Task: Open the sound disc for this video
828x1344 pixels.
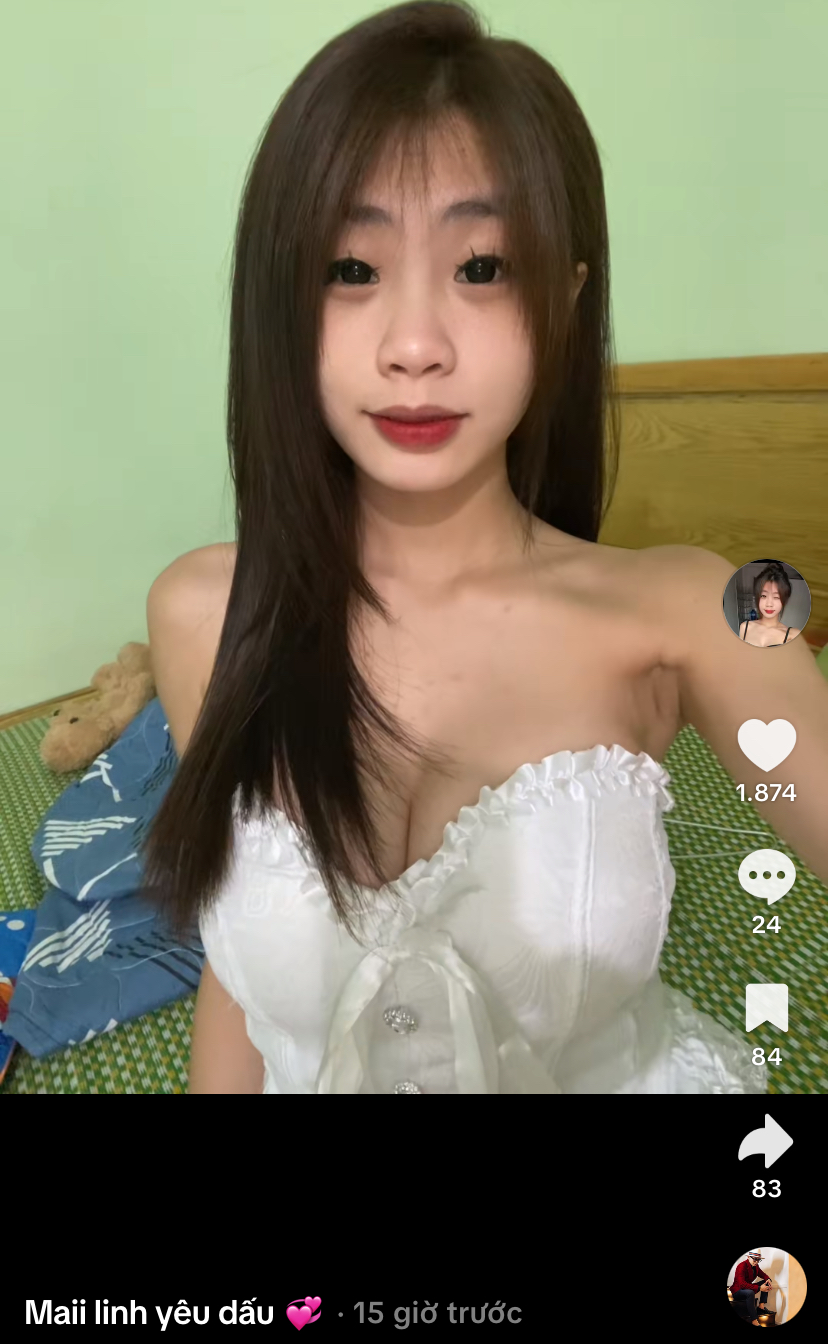Action: 766,1287
